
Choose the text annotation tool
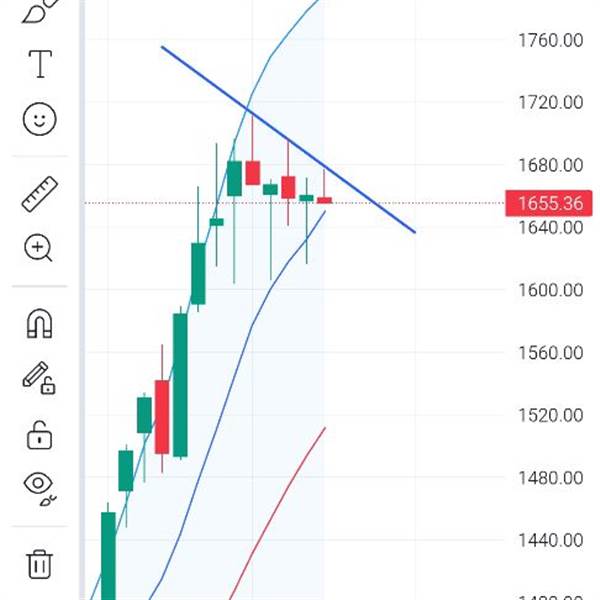click(39, 65)
